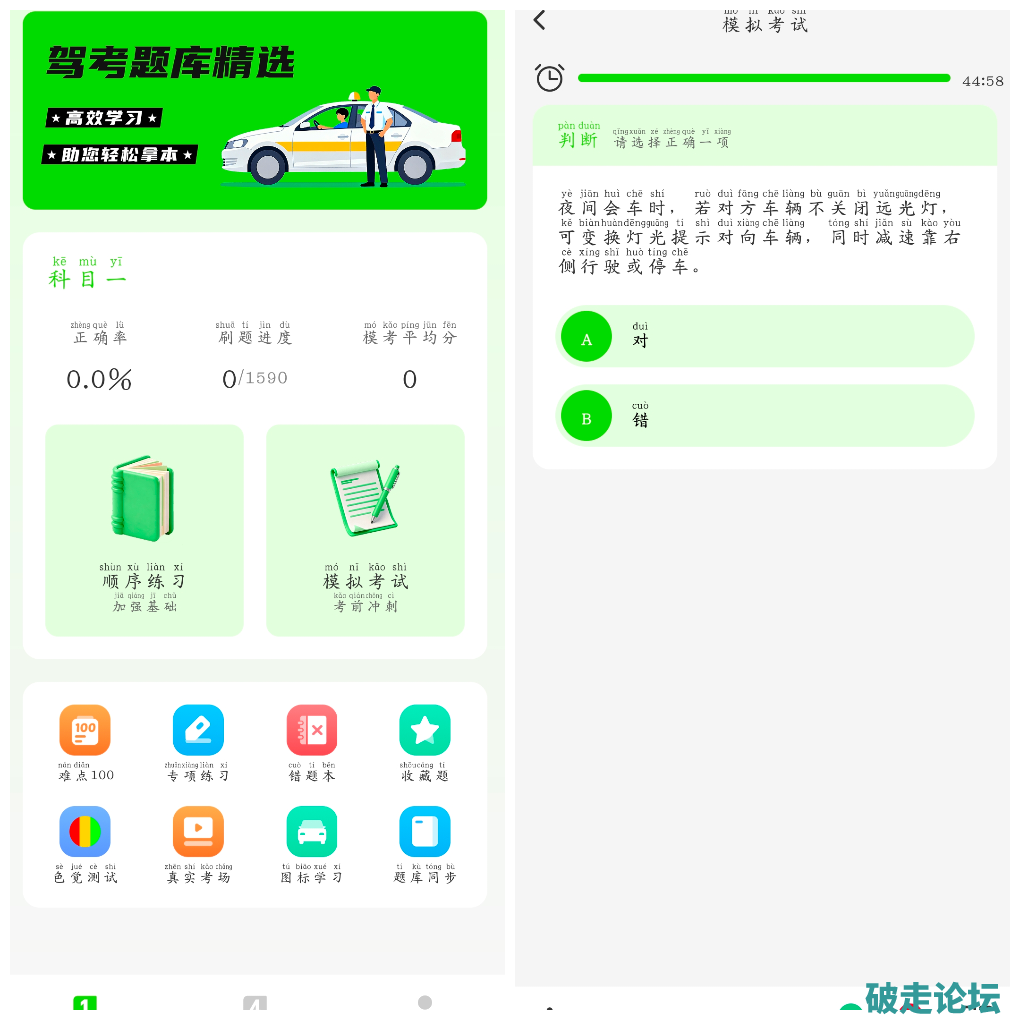Select answer A 对
1020x1020 pixels.
click(x=764, y=337)
